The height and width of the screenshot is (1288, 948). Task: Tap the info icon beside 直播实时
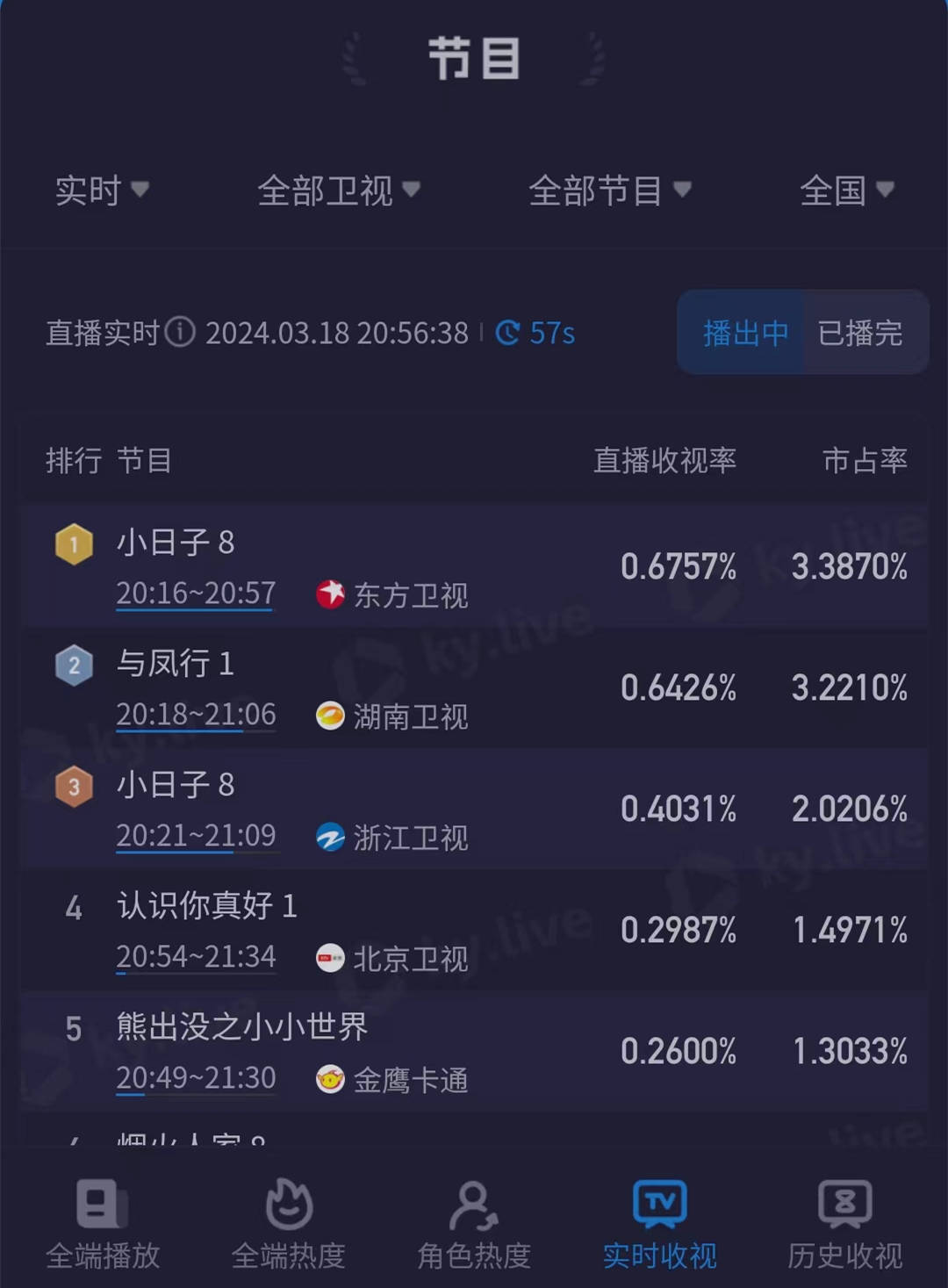click(180, 333)
